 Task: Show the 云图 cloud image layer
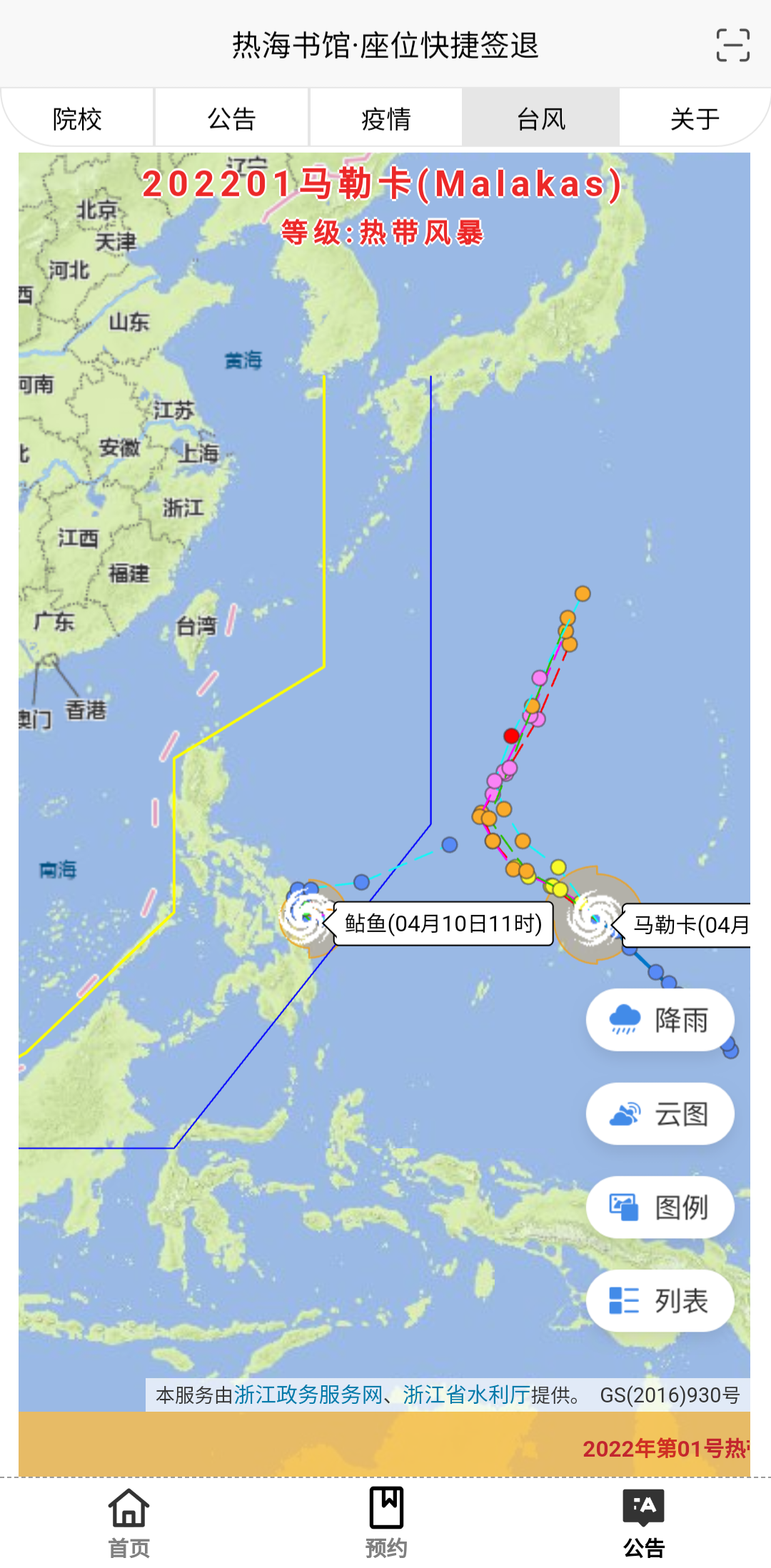pyautogui.click(x=660, y=1113)
